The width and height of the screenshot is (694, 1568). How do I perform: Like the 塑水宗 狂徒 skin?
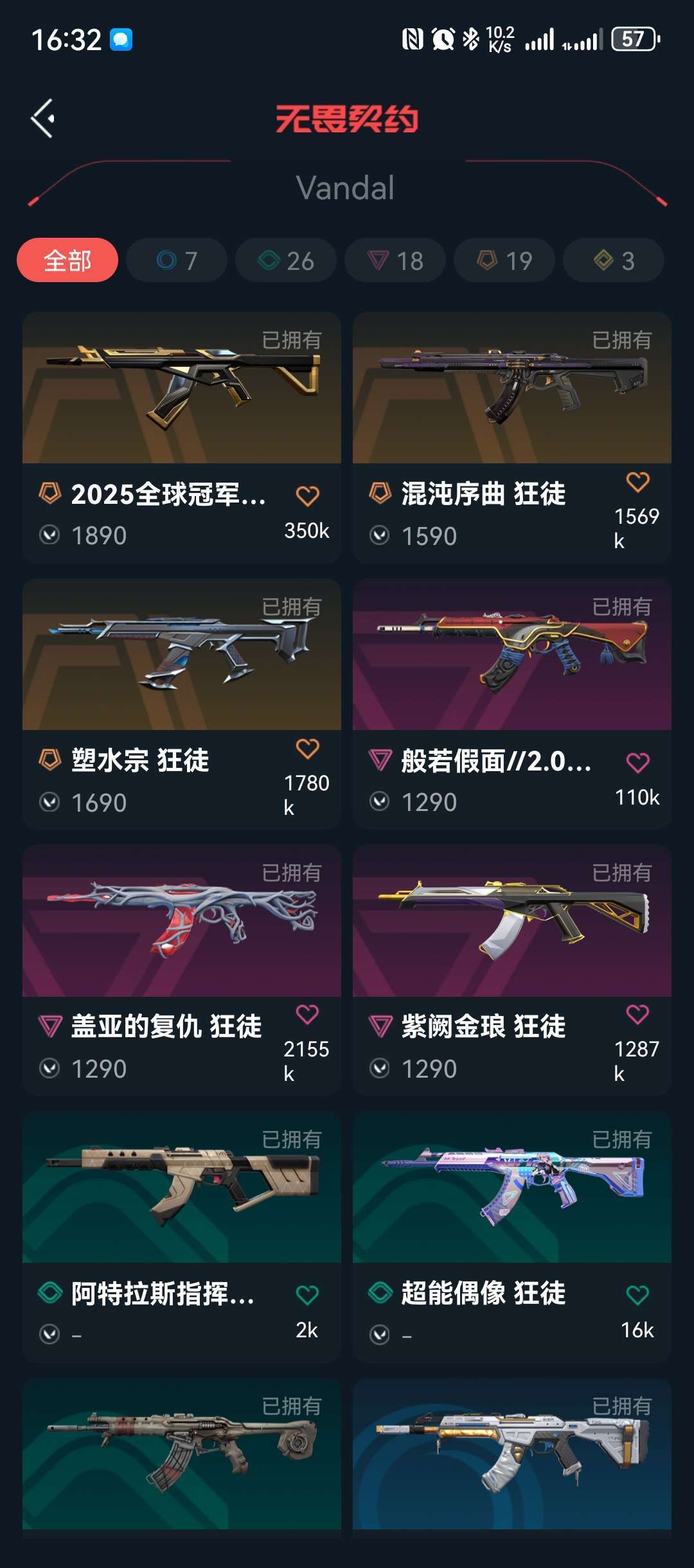pyautogui.click(x=307, y=749)
